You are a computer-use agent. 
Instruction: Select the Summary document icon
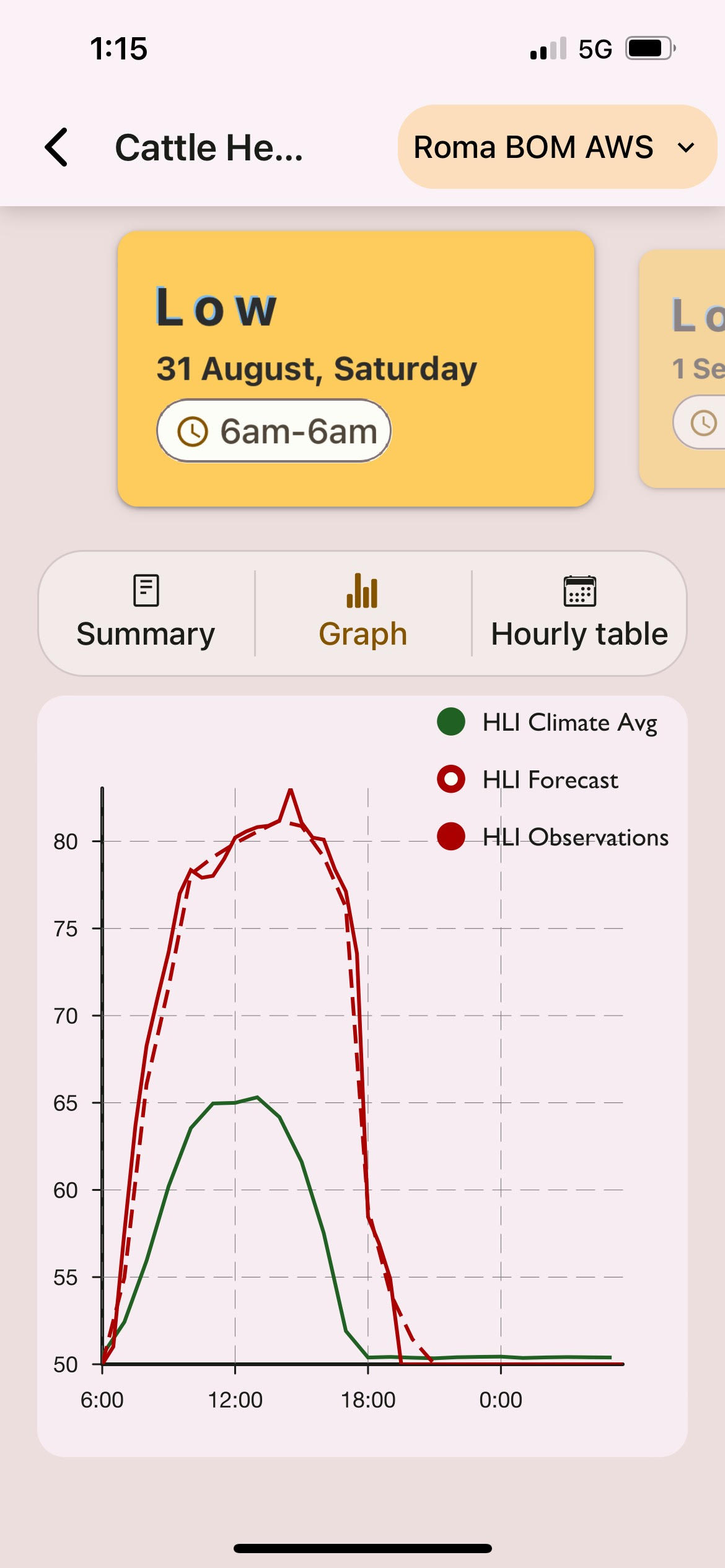coord(144,591)
